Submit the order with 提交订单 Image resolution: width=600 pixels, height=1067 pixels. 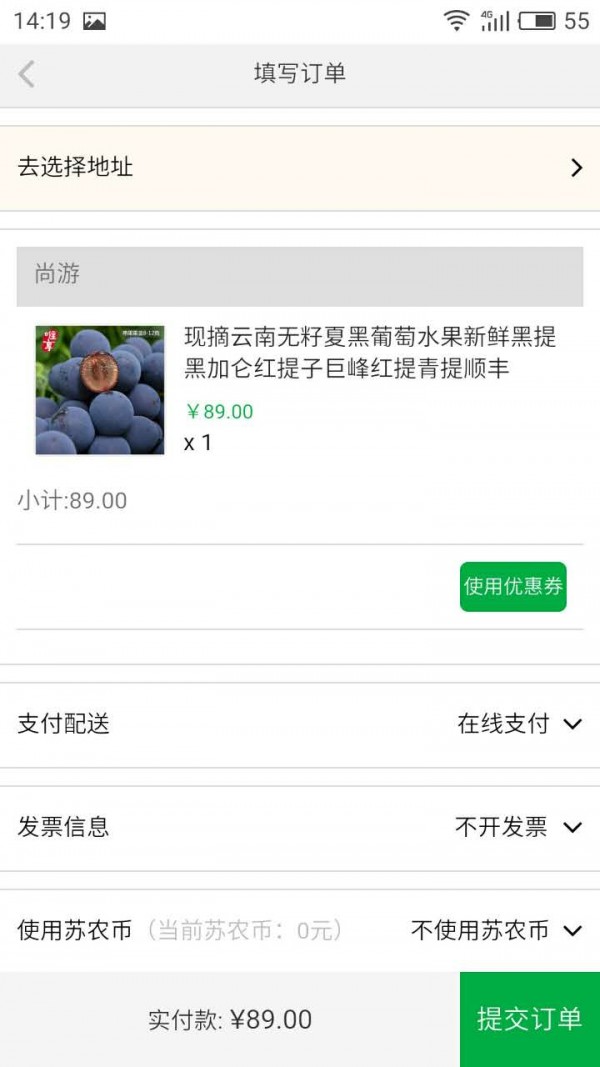530,1019
